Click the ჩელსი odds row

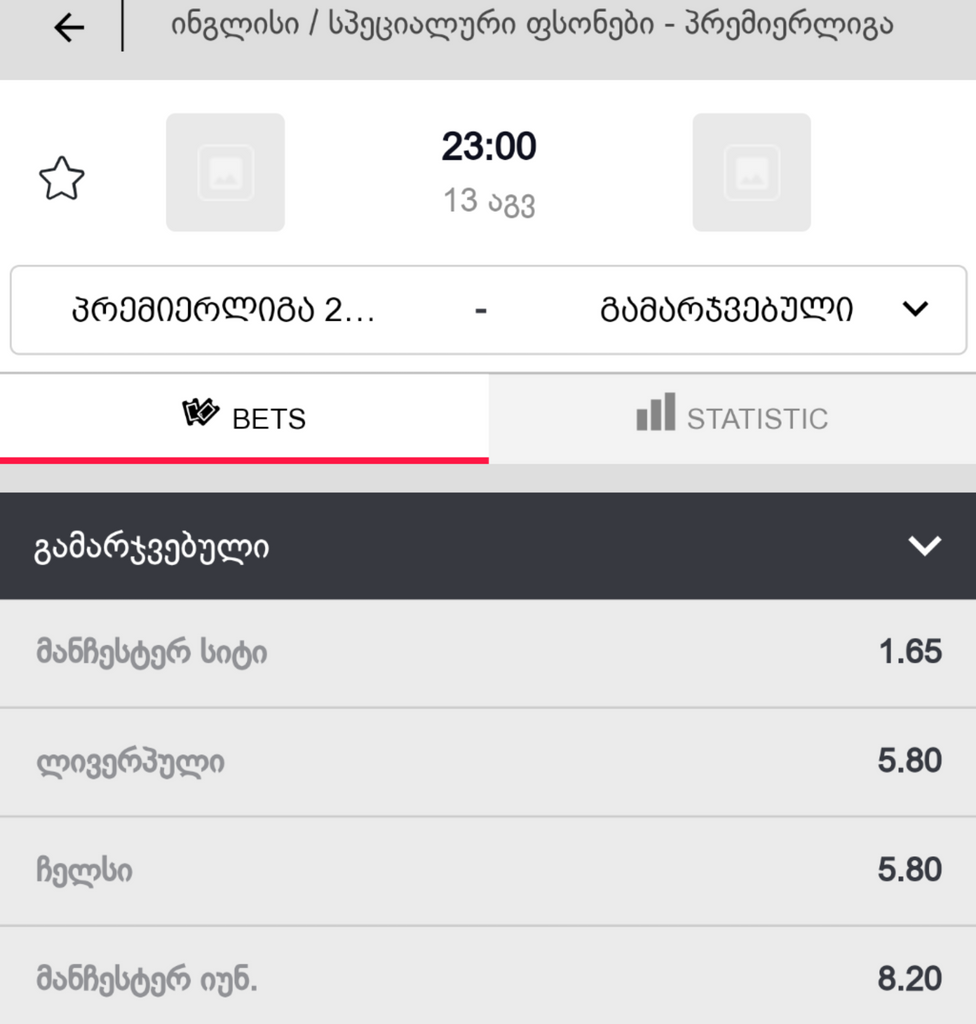488,869
